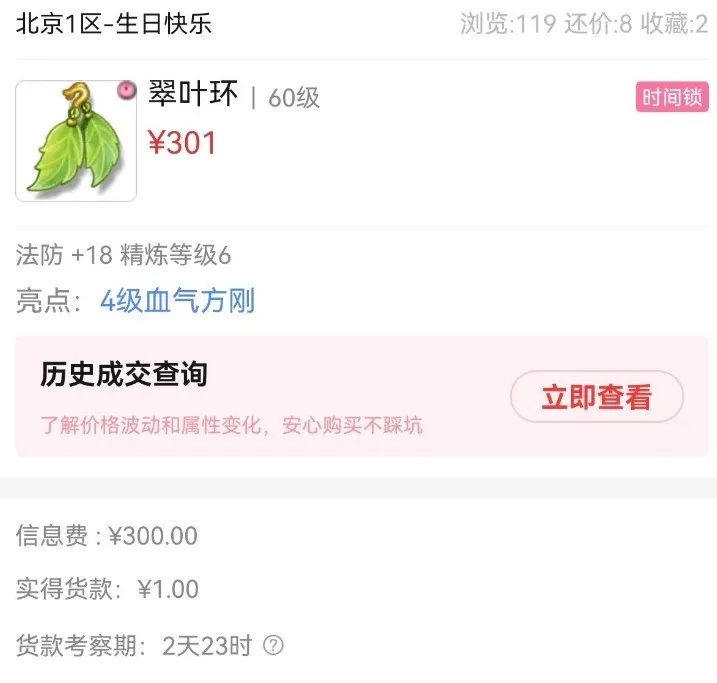Tap the 立即查看 button
This screenshot has height=683, width=717.
[596, 397]
